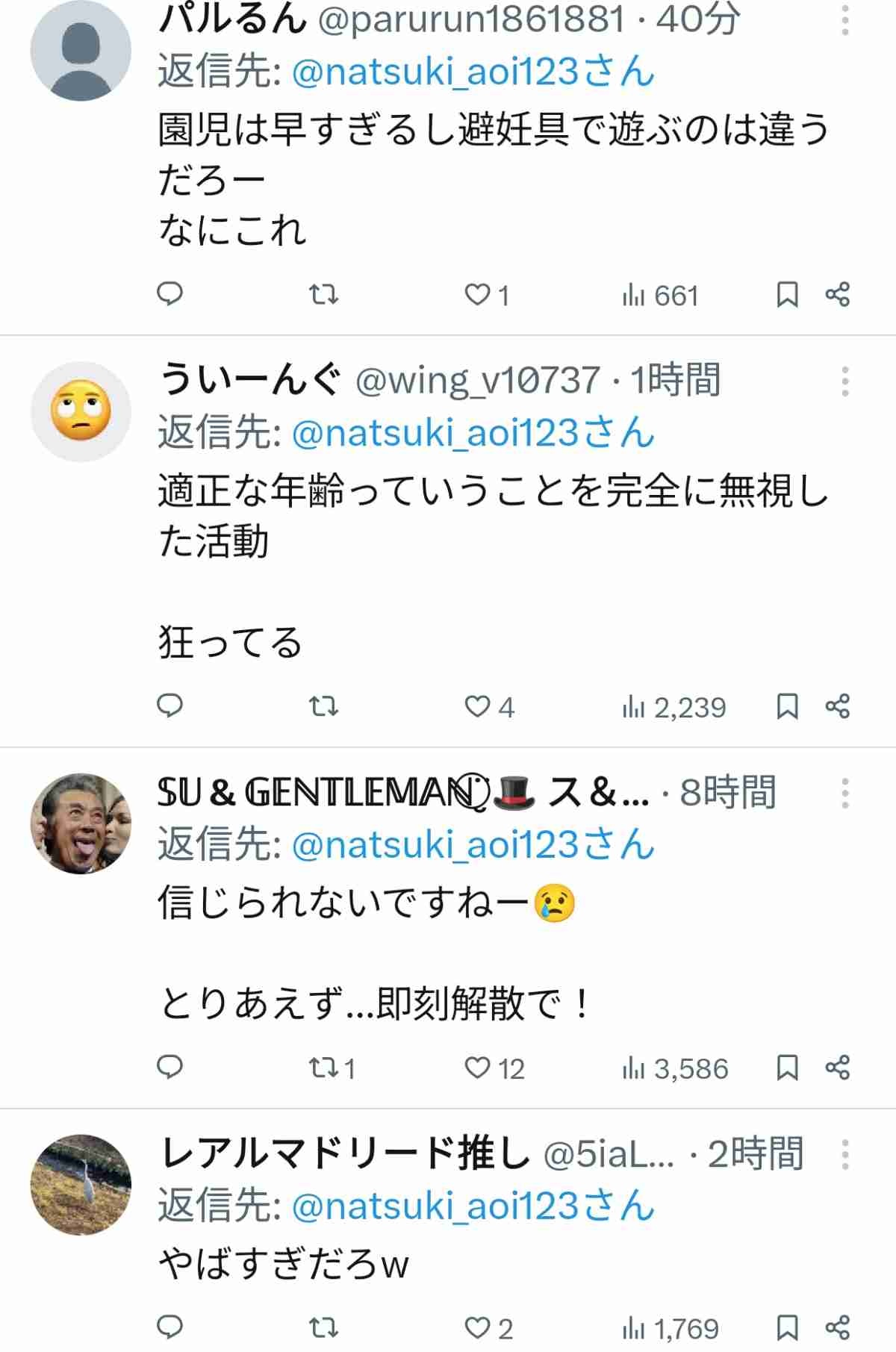Reply to ういーんぐ's comment

tap(170, 705)
